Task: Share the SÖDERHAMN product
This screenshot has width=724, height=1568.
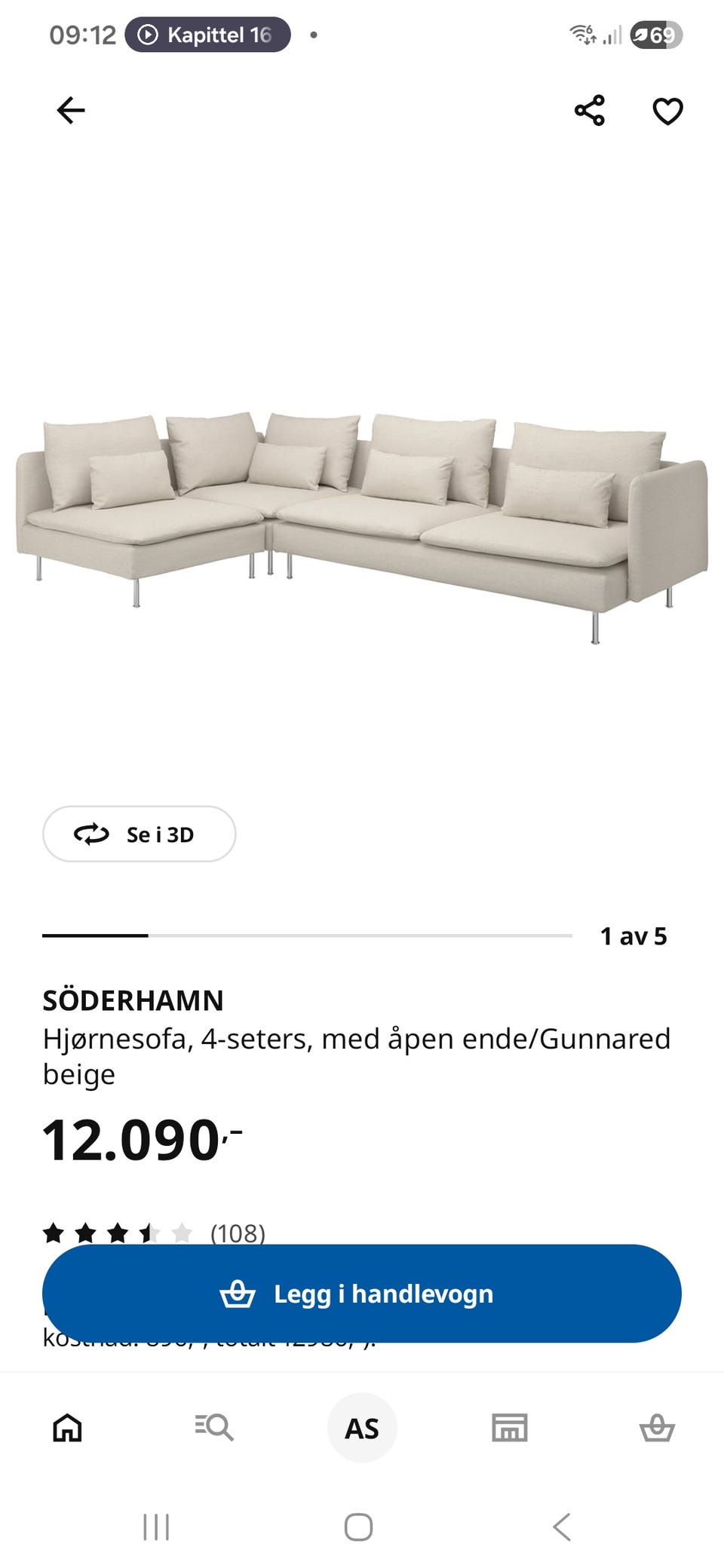Action: click(x=589, y=110)
